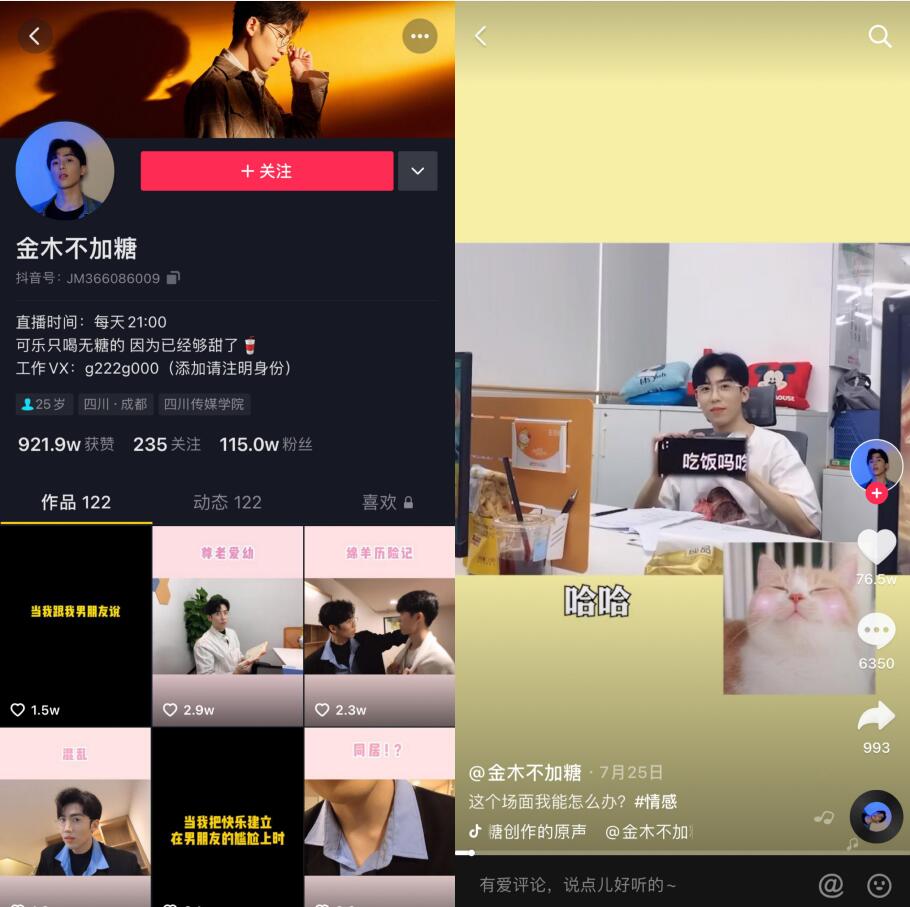Screen dimensions: 910x907
Task: Like the video with 76.5w likes
Action: [876, 546]
